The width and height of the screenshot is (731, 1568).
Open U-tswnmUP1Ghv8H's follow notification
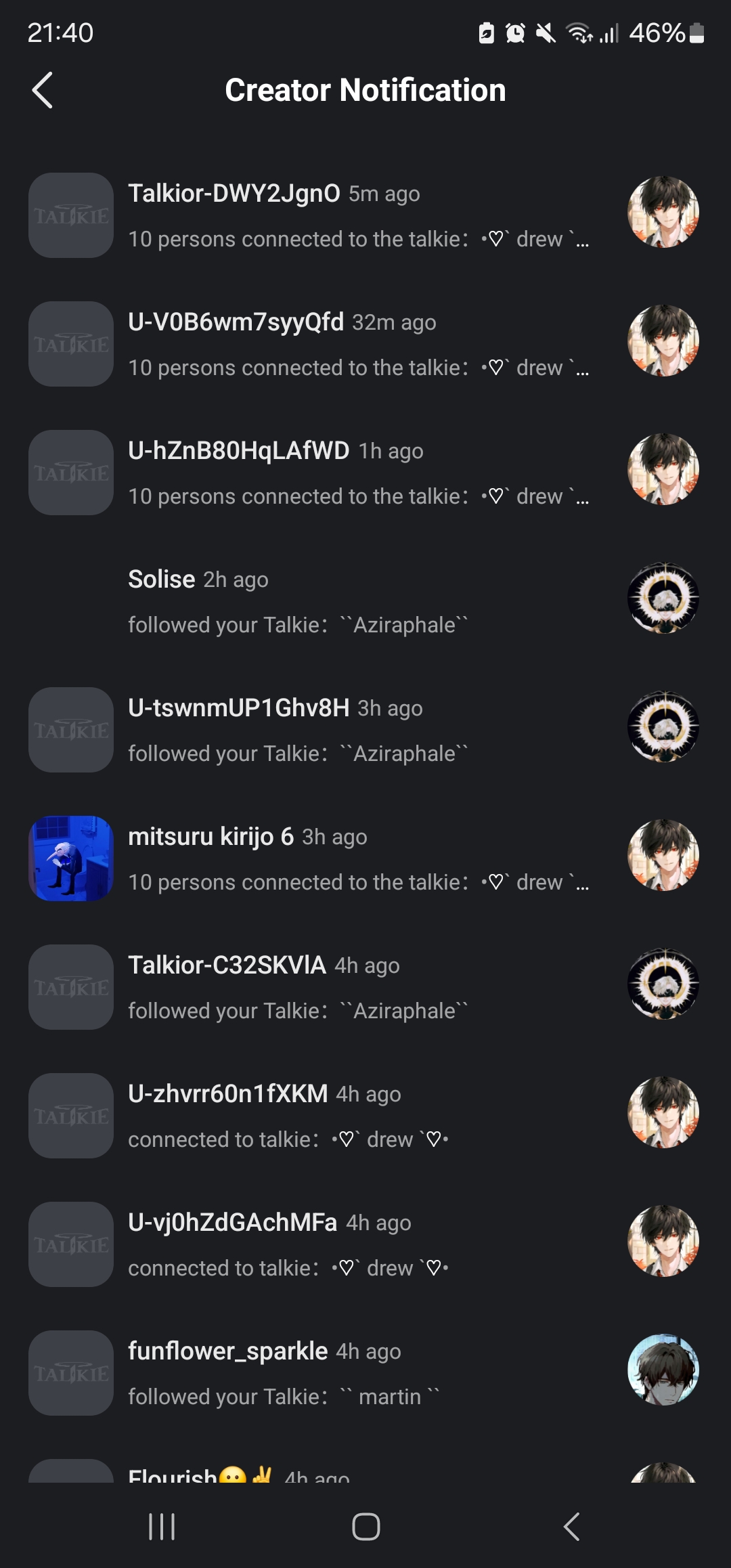[x=365, y=730]
